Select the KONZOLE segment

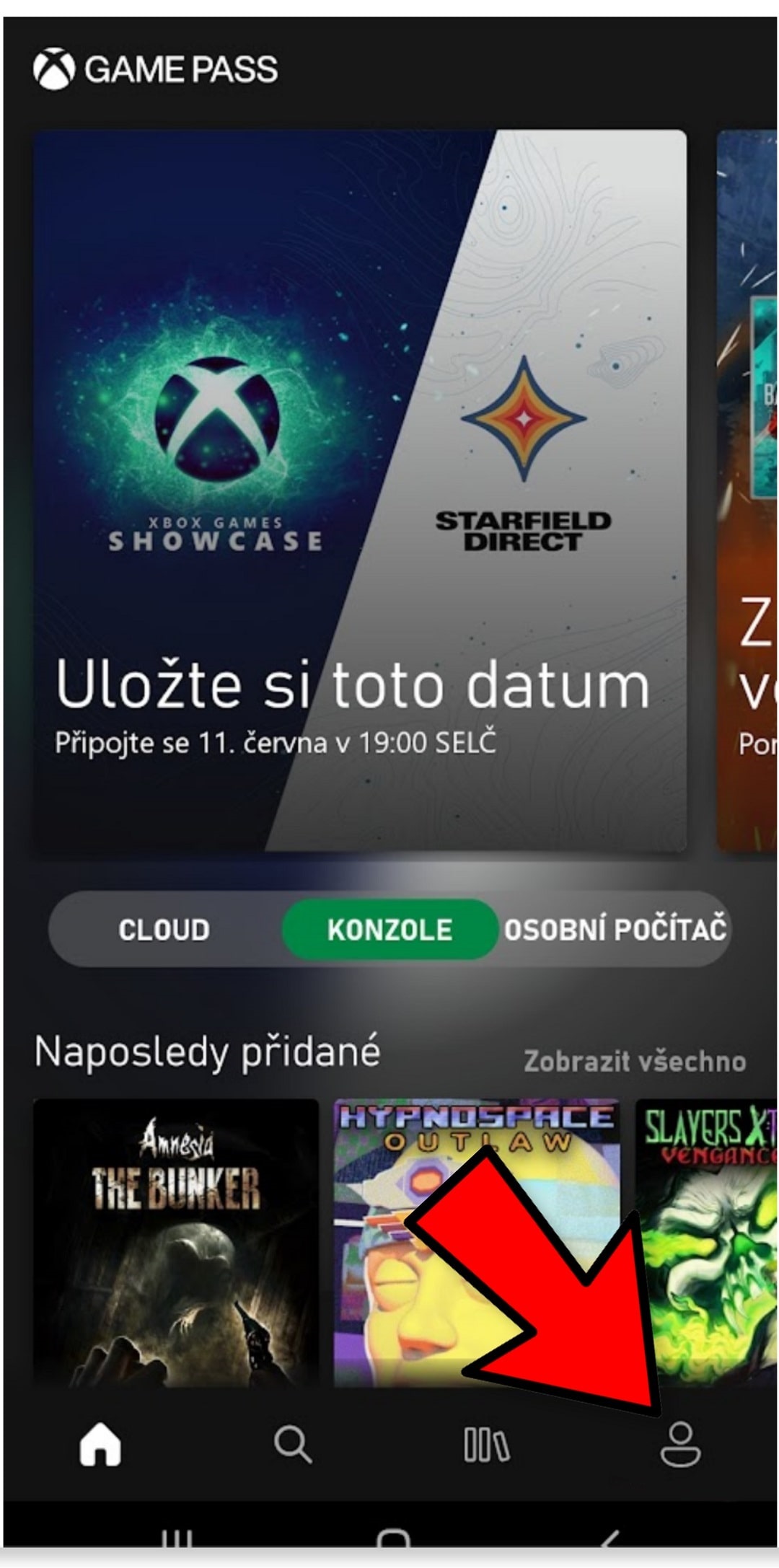(x=389, y=930)
